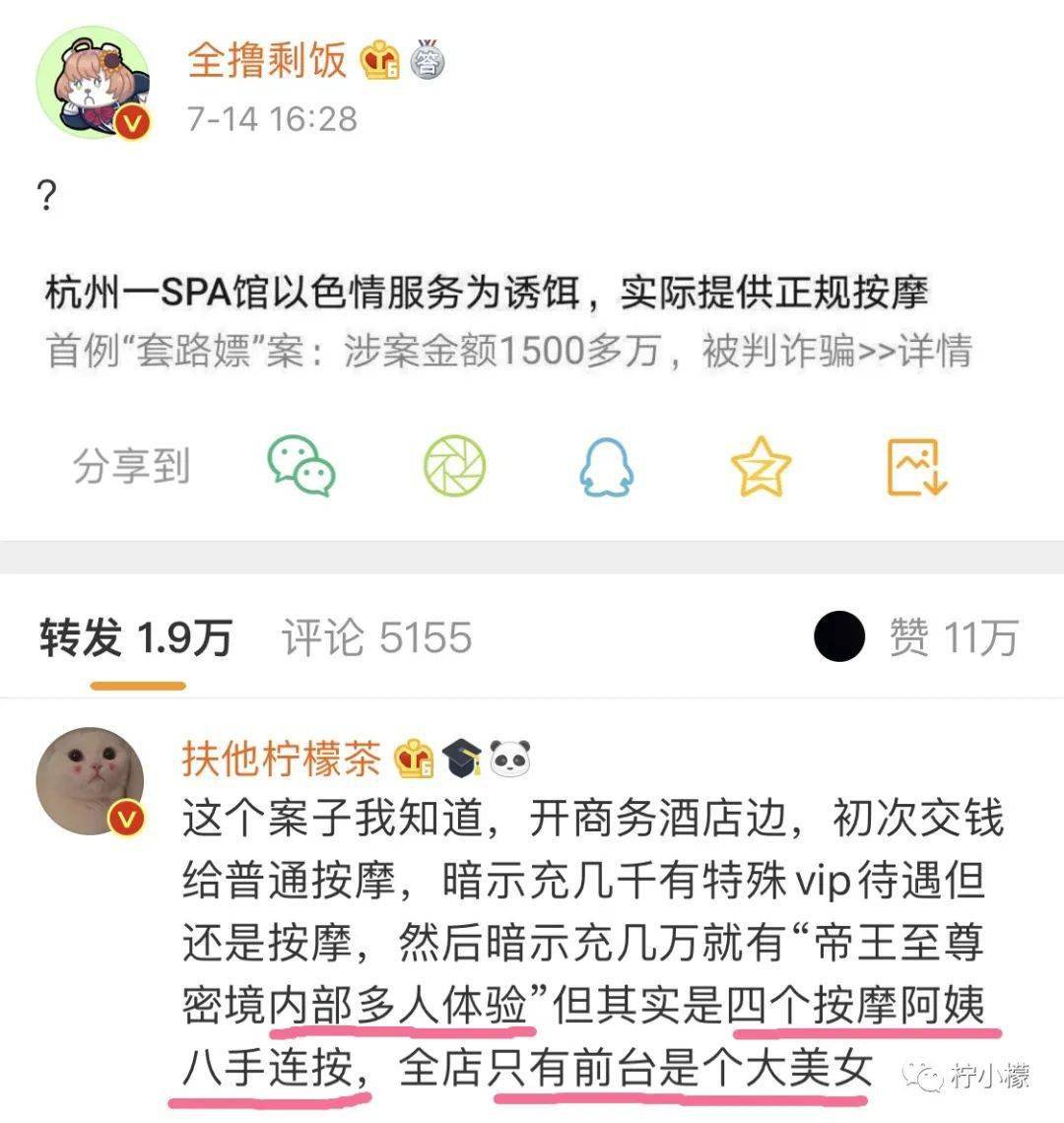The image size is (1064, 1123).
Task: Switch to the 评论 5155 tab
Action: 376,638
